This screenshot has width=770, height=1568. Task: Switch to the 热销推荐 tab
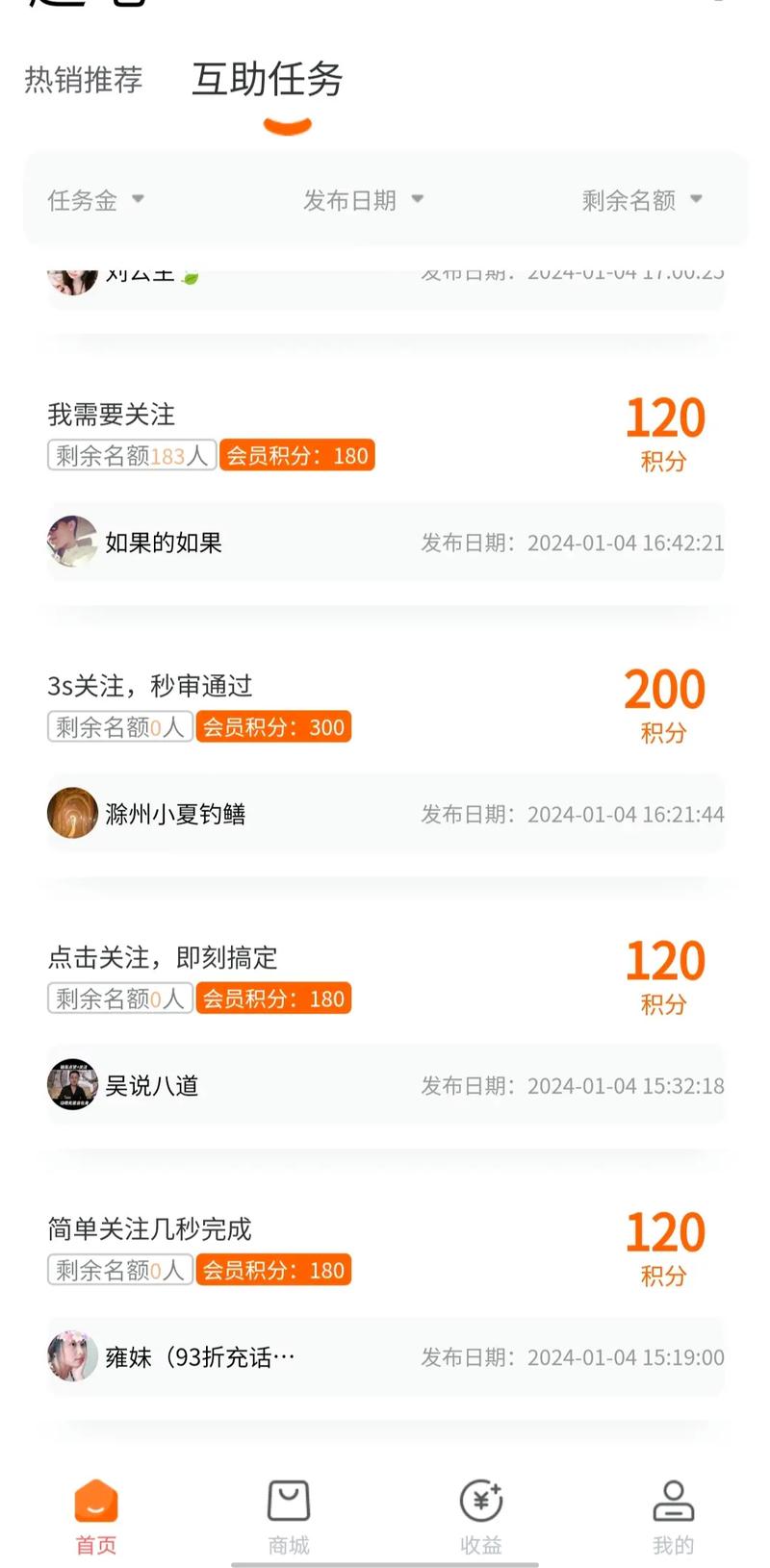point(84,79)
